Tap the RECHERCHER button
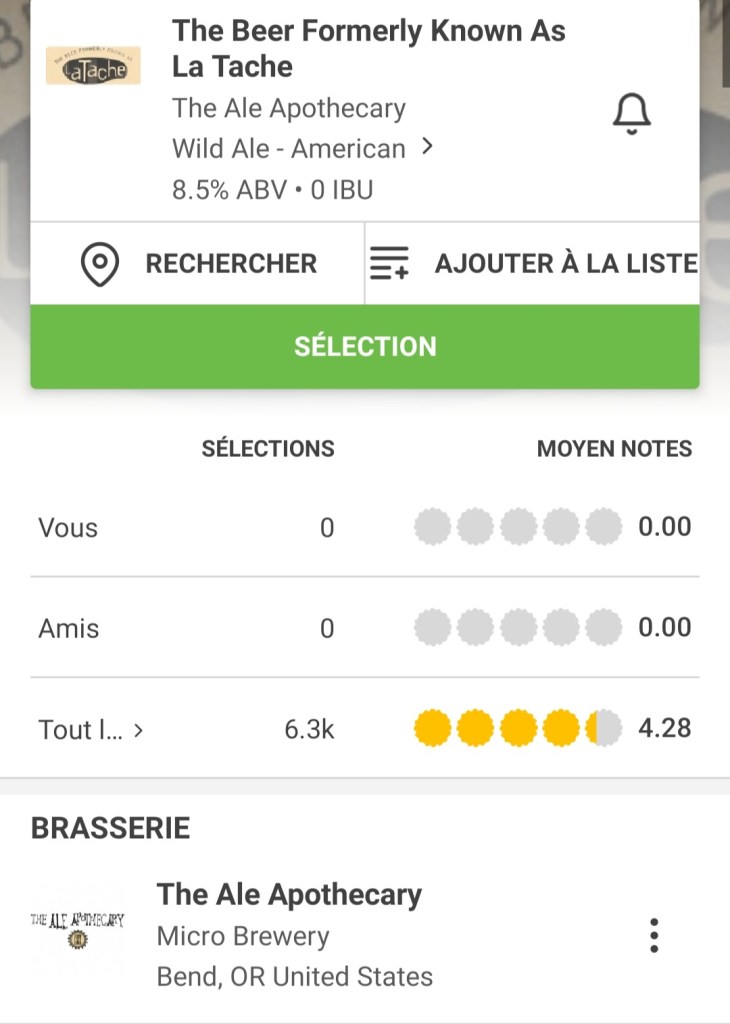The width and height of the screenshot is (730, 1024). 198,264
